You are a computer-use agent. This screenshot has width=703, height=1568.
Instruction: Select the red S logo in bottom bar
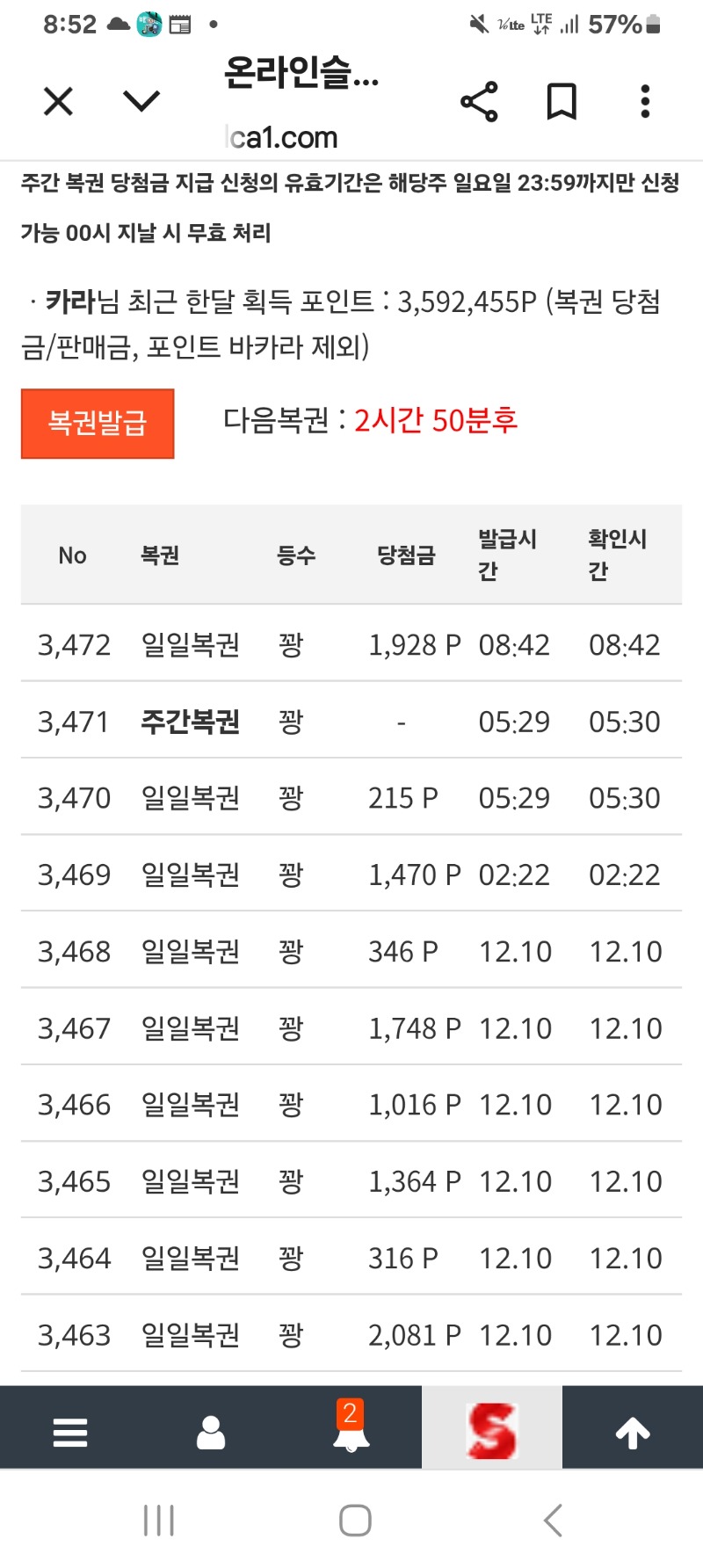point(492,1428)
